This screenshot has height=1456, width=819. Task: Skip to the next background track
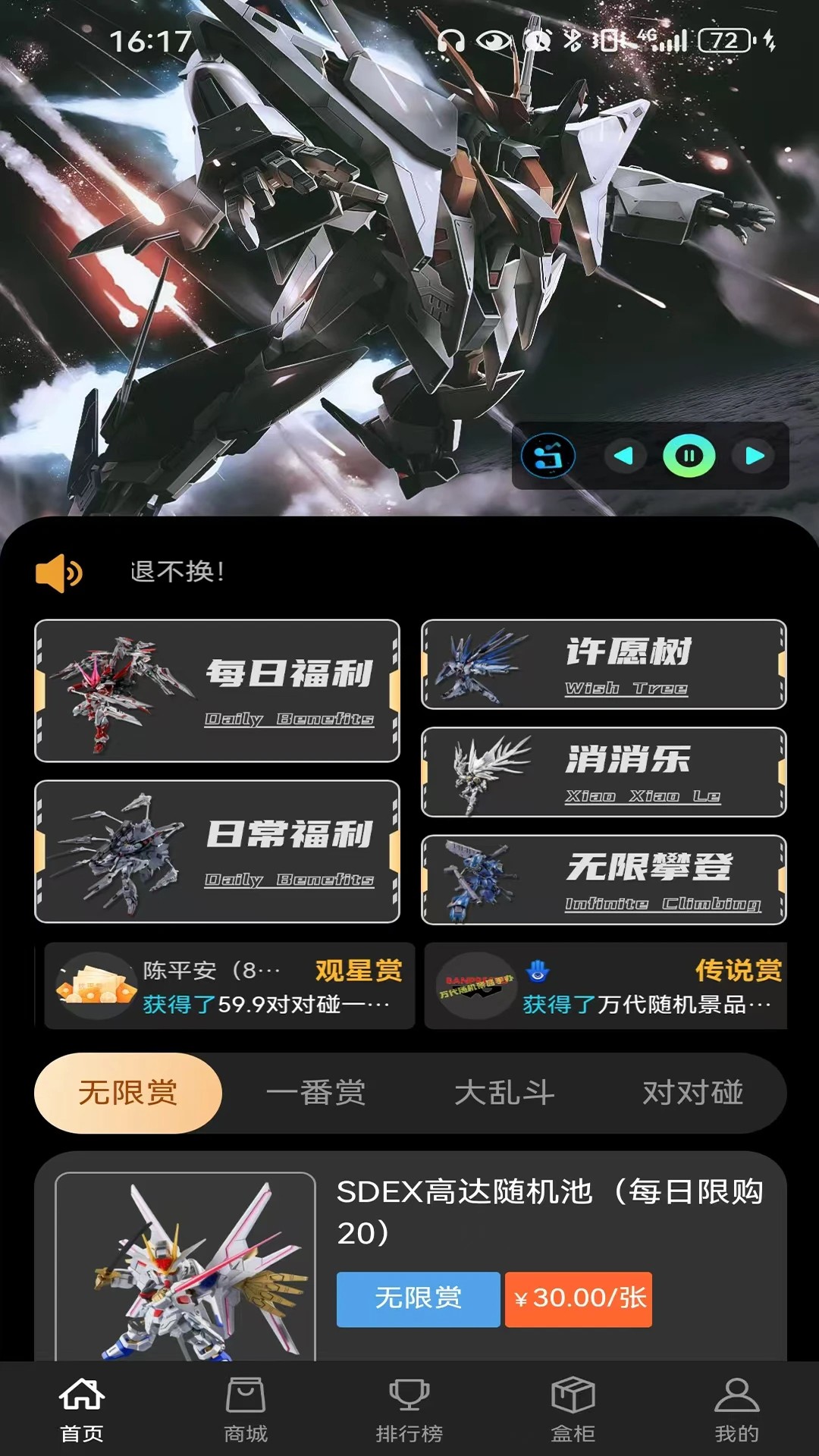pyautogui.click(x=752, y=456)
